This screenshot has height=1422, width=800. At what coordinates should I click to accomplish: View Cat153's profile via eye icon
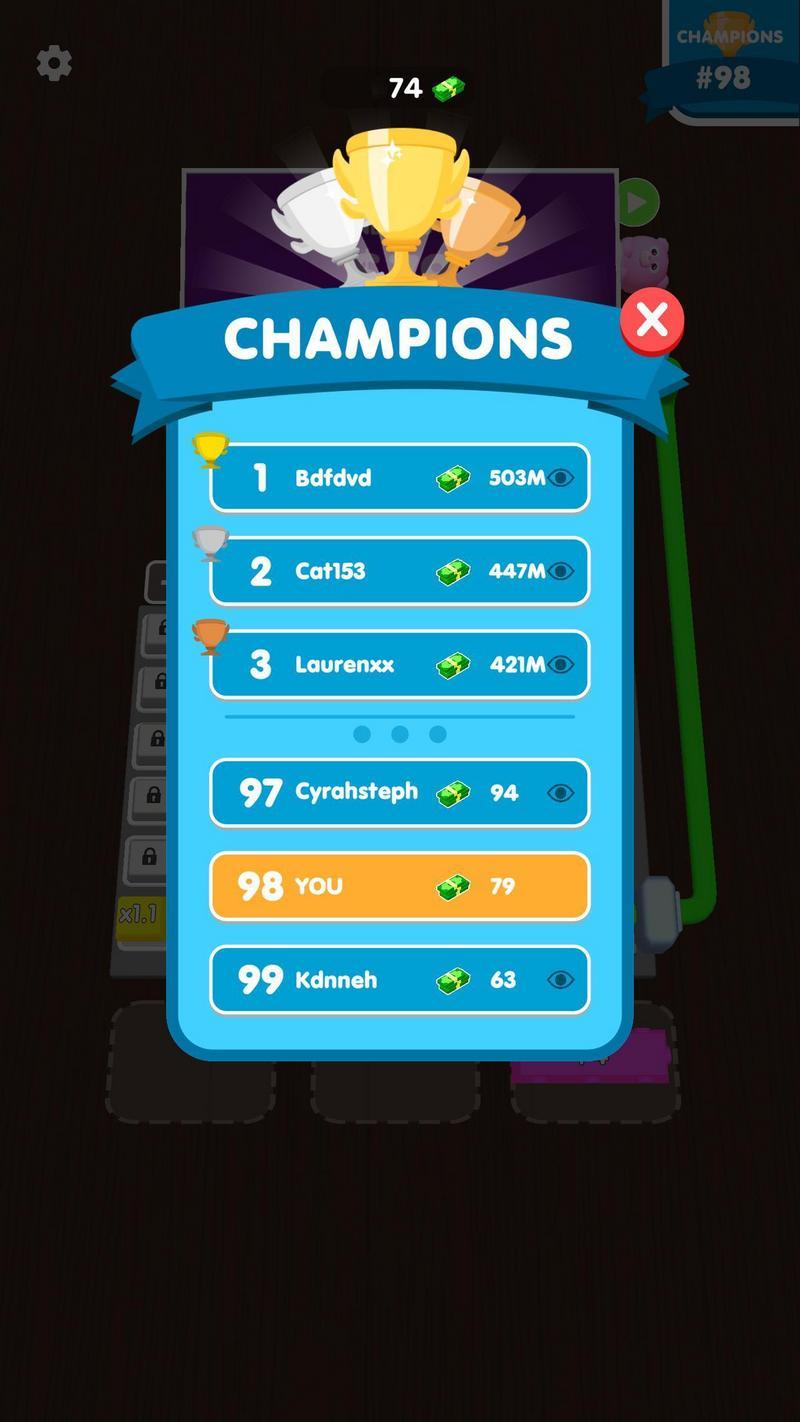tap(561, 571)
